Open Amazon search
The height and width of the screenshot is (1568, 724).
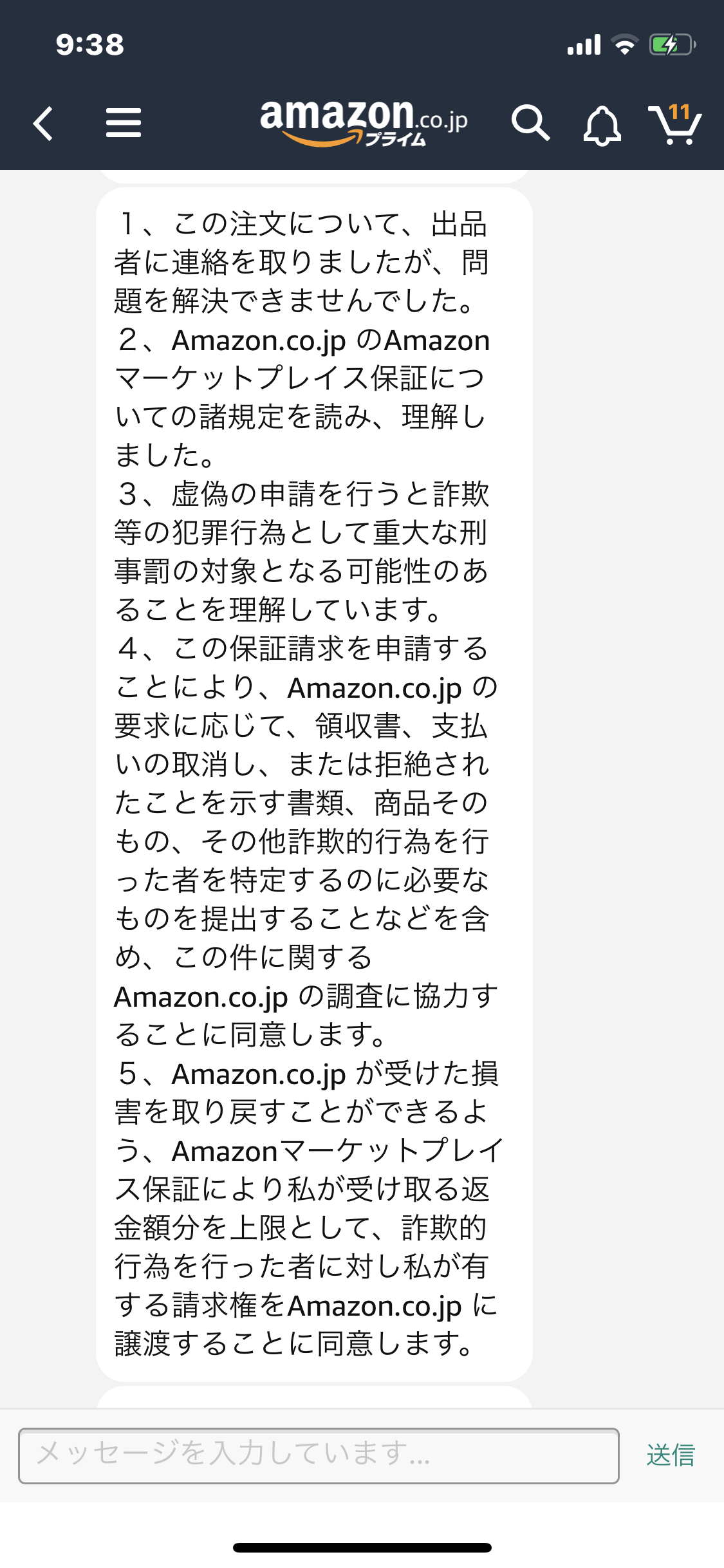tap(530, 123)
